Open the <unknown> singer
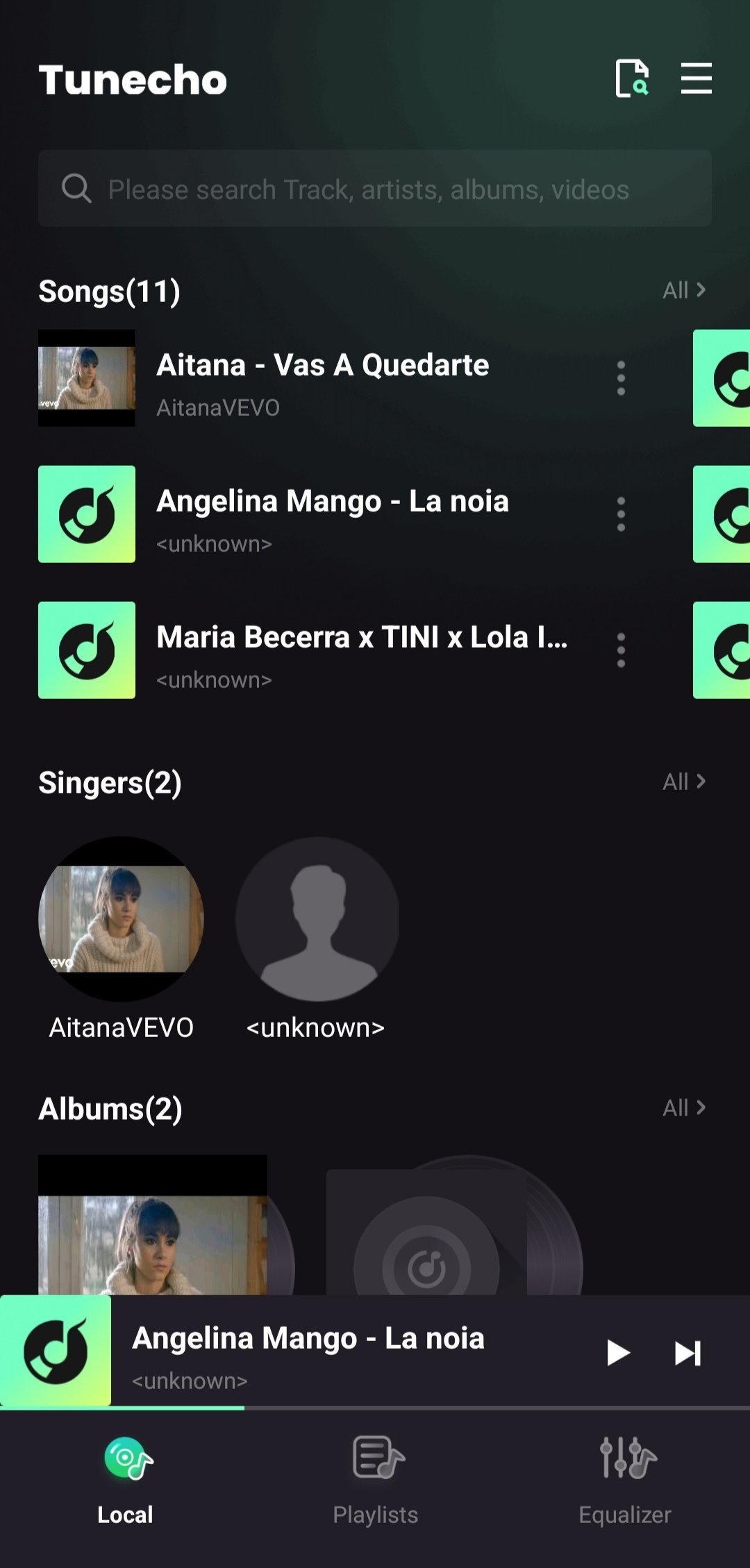750x1568 pixels. coord(317,920)
